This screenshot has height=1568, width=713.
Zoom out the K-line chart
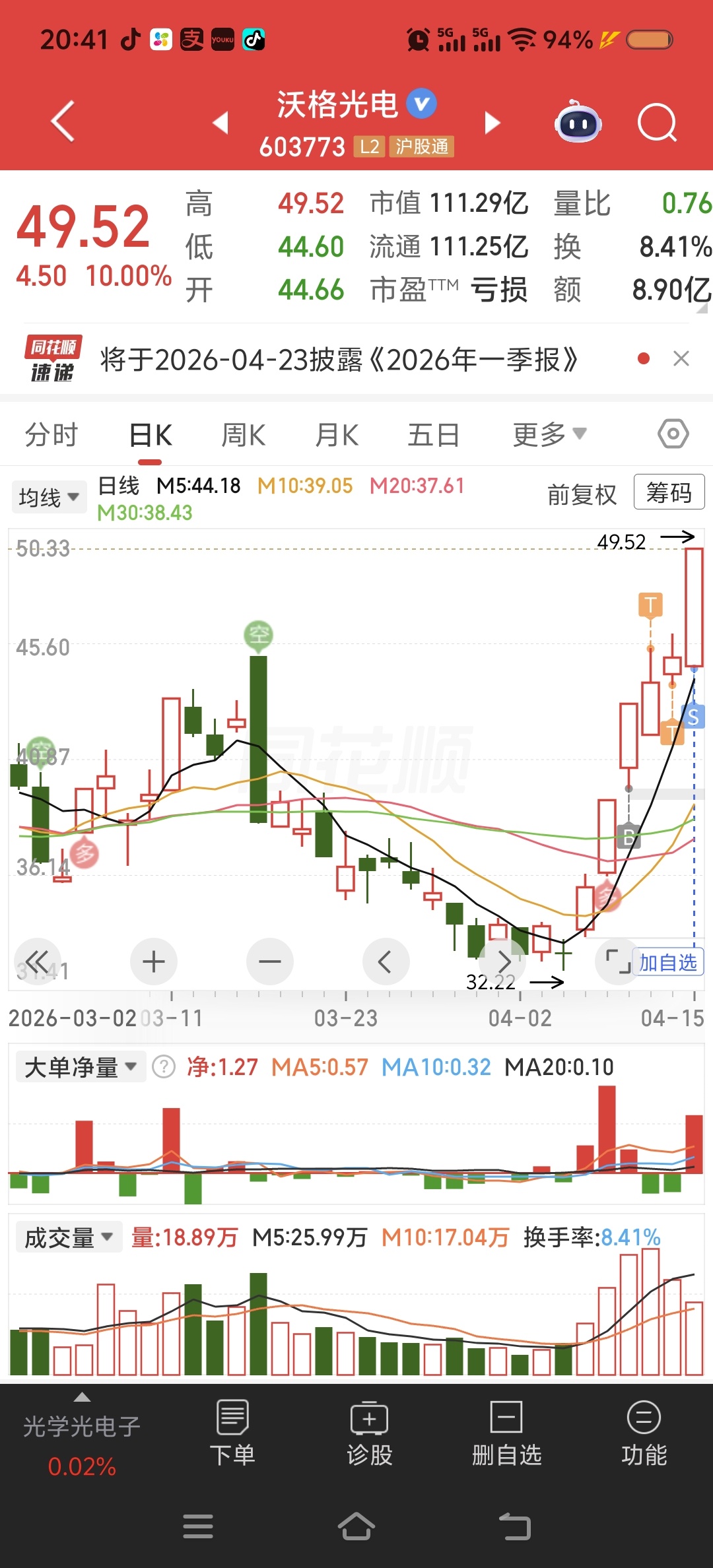pyautogui.click(x=269, y=962)
